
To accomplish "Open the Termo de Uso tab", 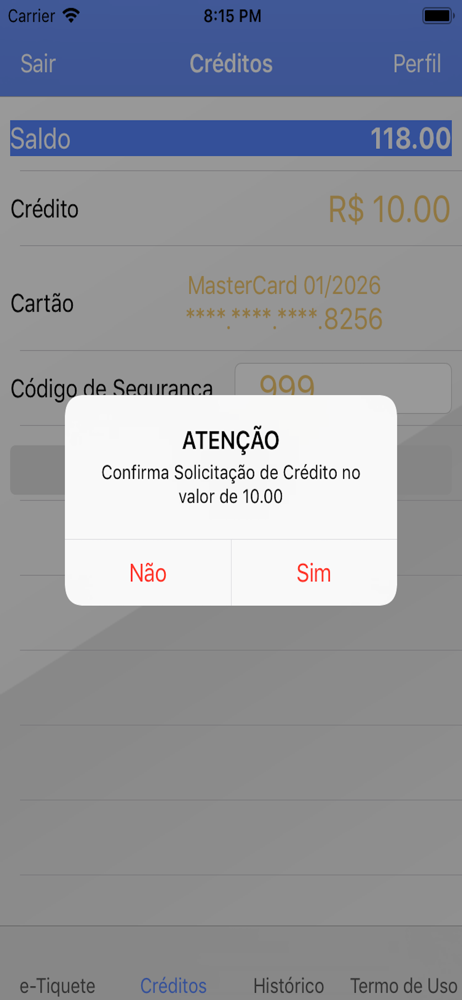I will (404, 985).
